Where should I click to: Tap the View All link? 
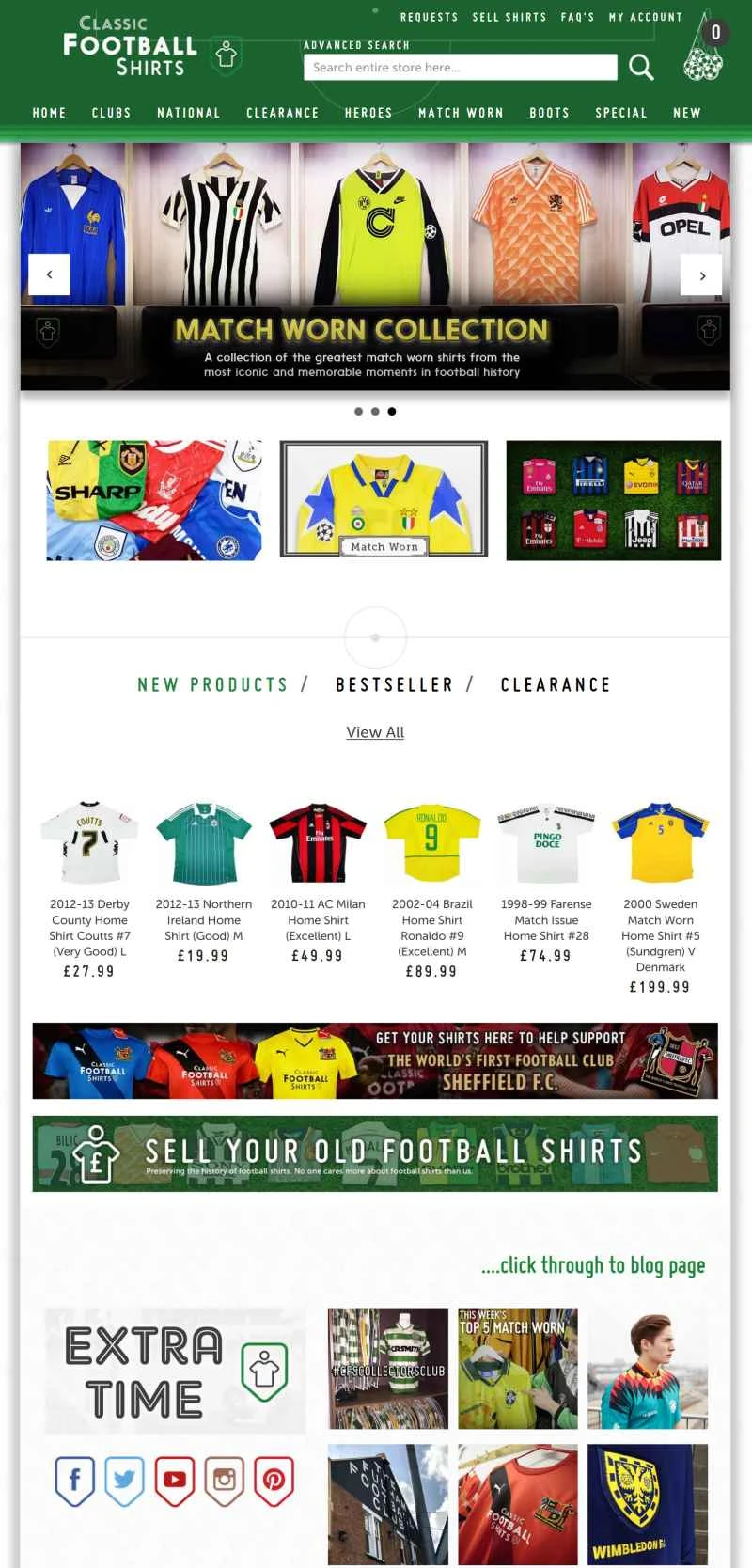(375, 732)
